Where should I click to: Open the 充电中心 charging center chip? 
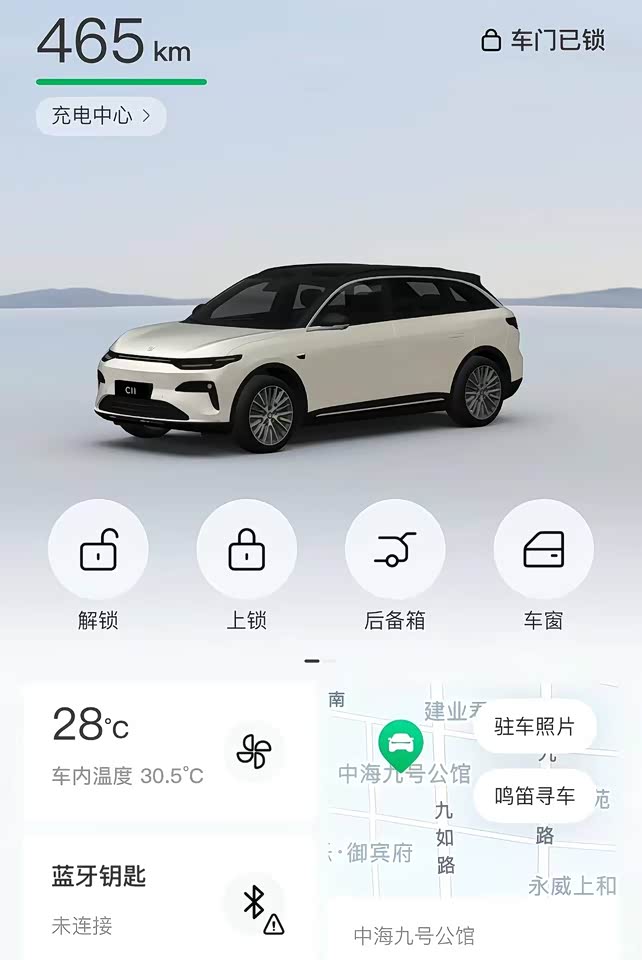(101, 116)
